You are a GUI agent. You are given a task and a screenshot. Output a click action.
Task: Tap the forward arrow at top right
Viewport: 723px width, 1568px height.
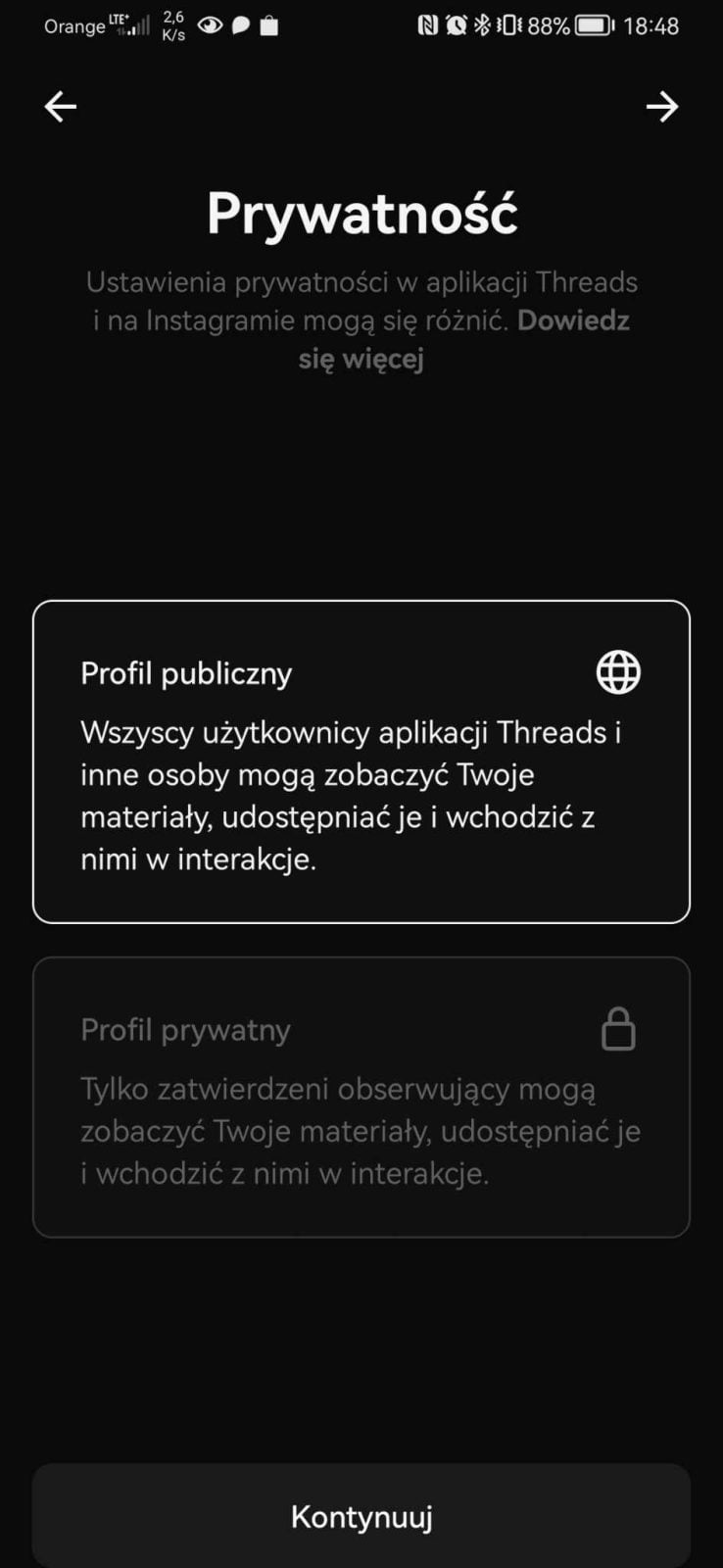pos(662,107)
